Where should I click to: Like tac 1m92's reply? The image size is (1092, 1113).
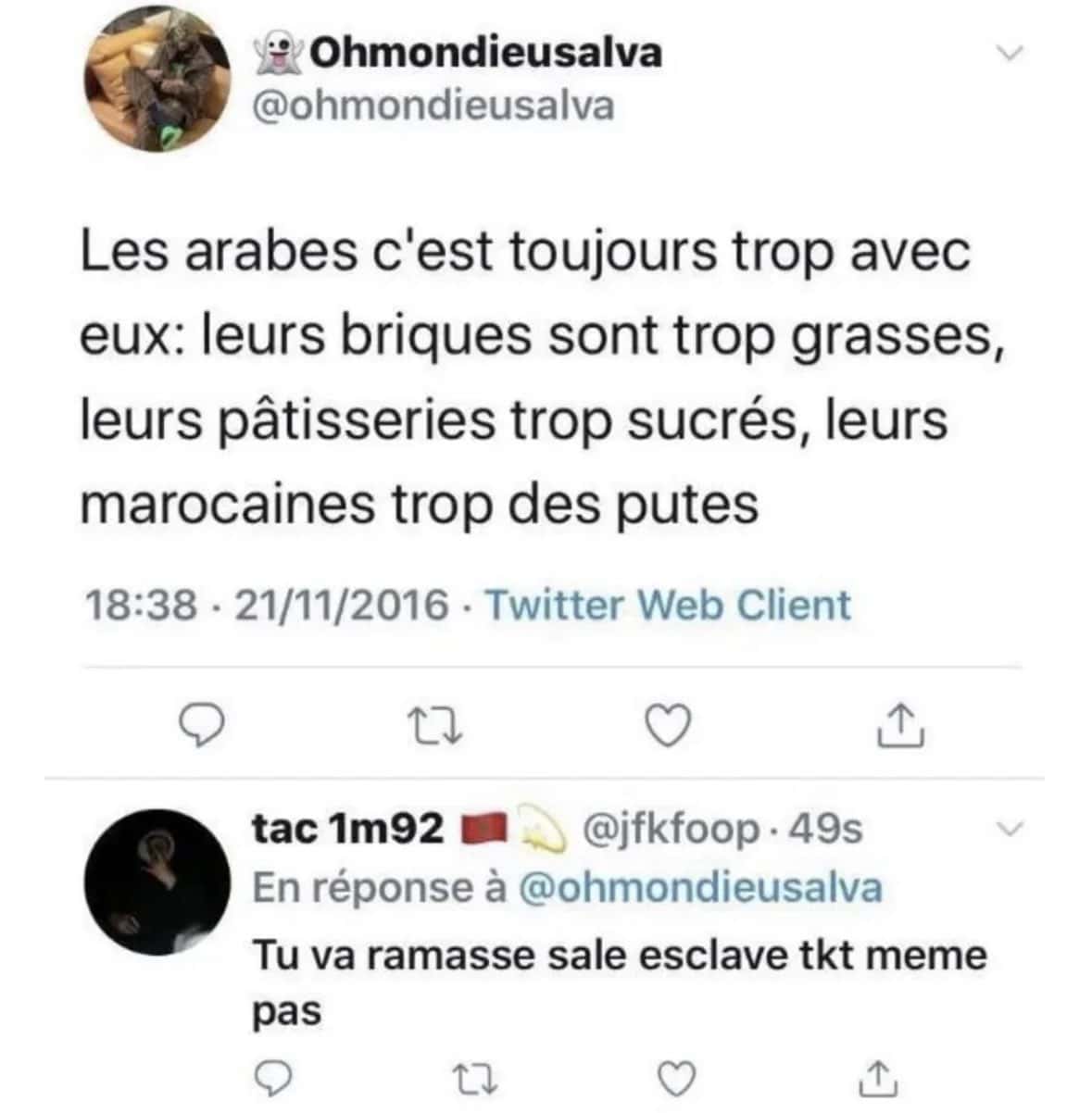click(677, 1077)
